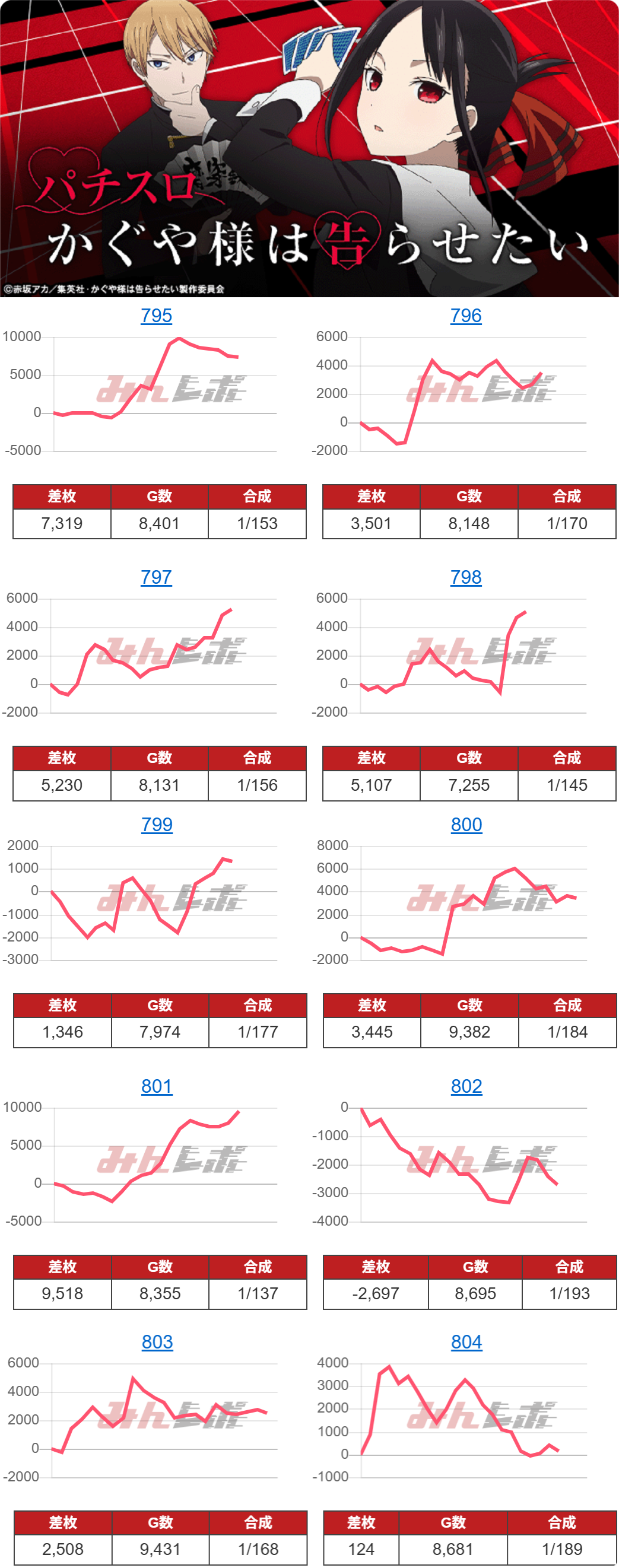Tap the 802 link
Image resolution: width=619 pixels, height=1568 pixels.
466,1086
